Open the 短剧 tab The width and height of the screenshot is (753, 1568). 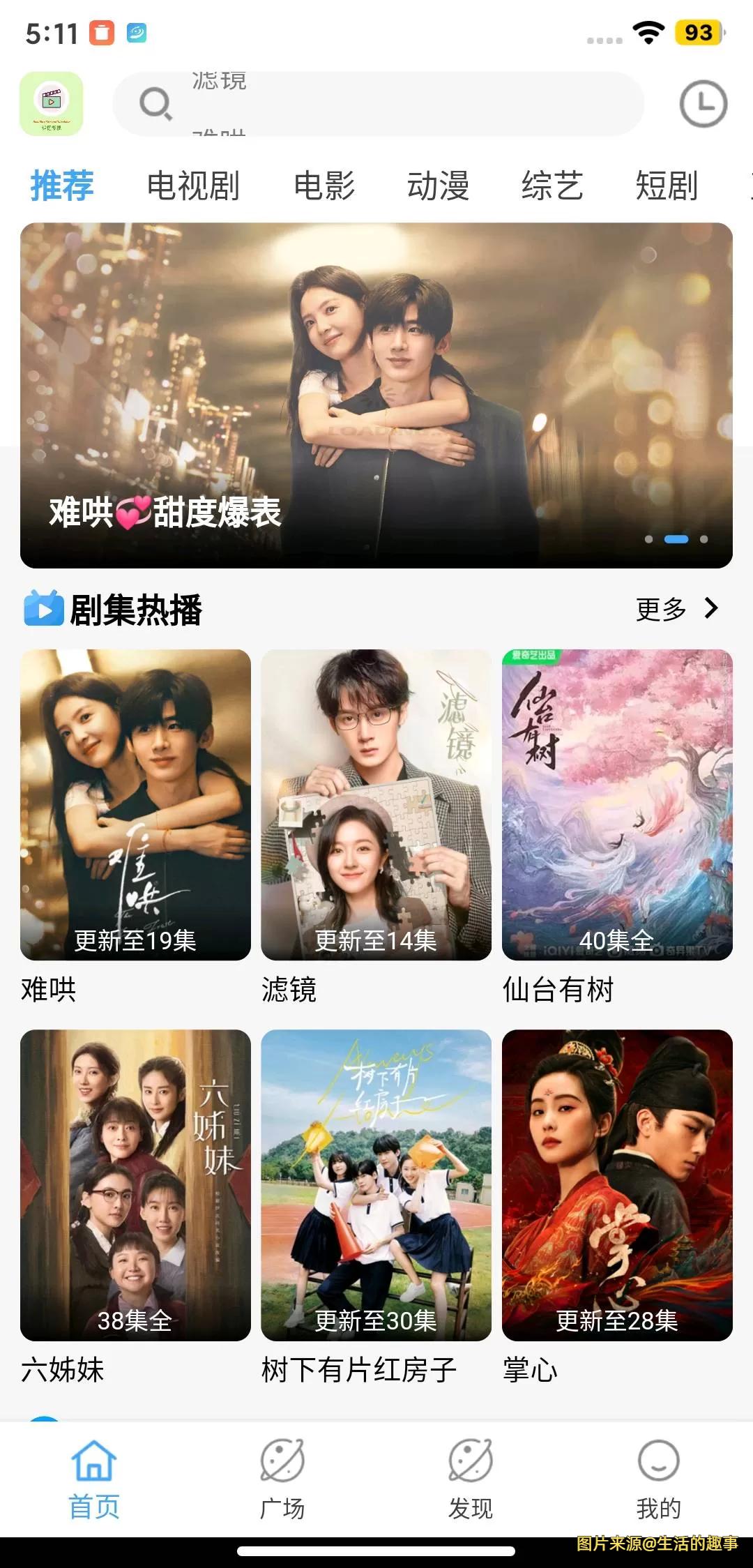coord(667,186)
